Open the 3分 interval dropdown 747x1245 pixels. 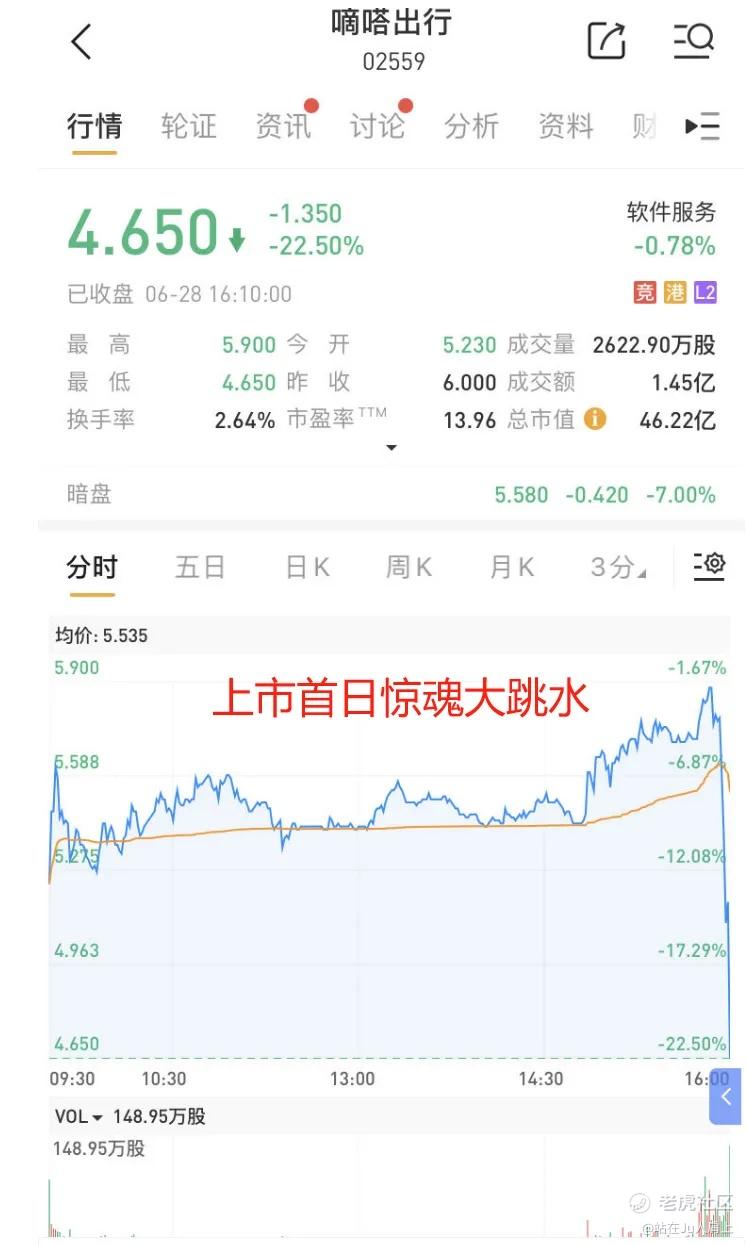[x=617, y=568]
